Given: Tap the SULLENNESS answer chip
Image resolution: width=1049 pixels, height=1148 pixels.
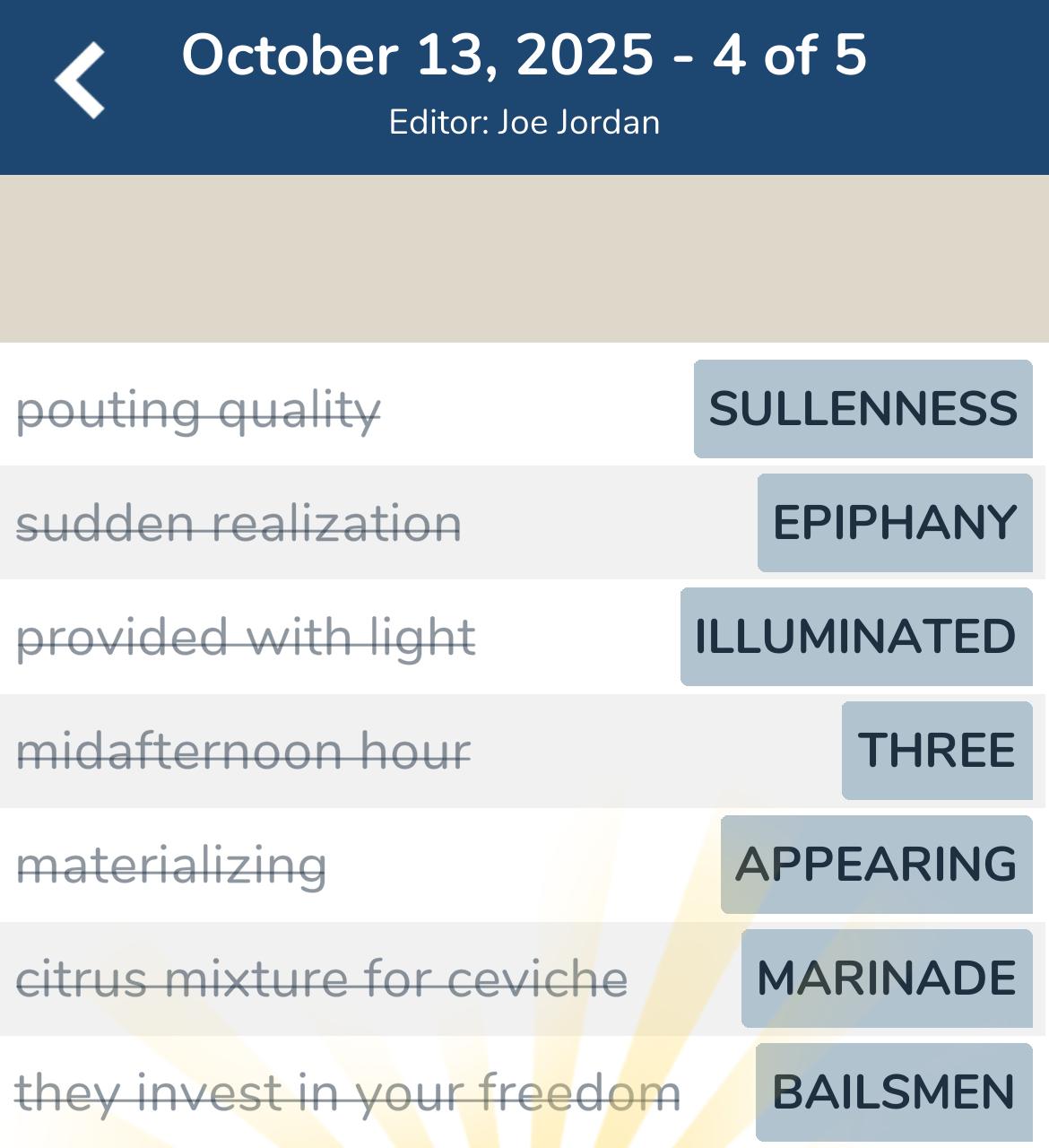Looking at the screenshot, I should [x=863, y=409].
